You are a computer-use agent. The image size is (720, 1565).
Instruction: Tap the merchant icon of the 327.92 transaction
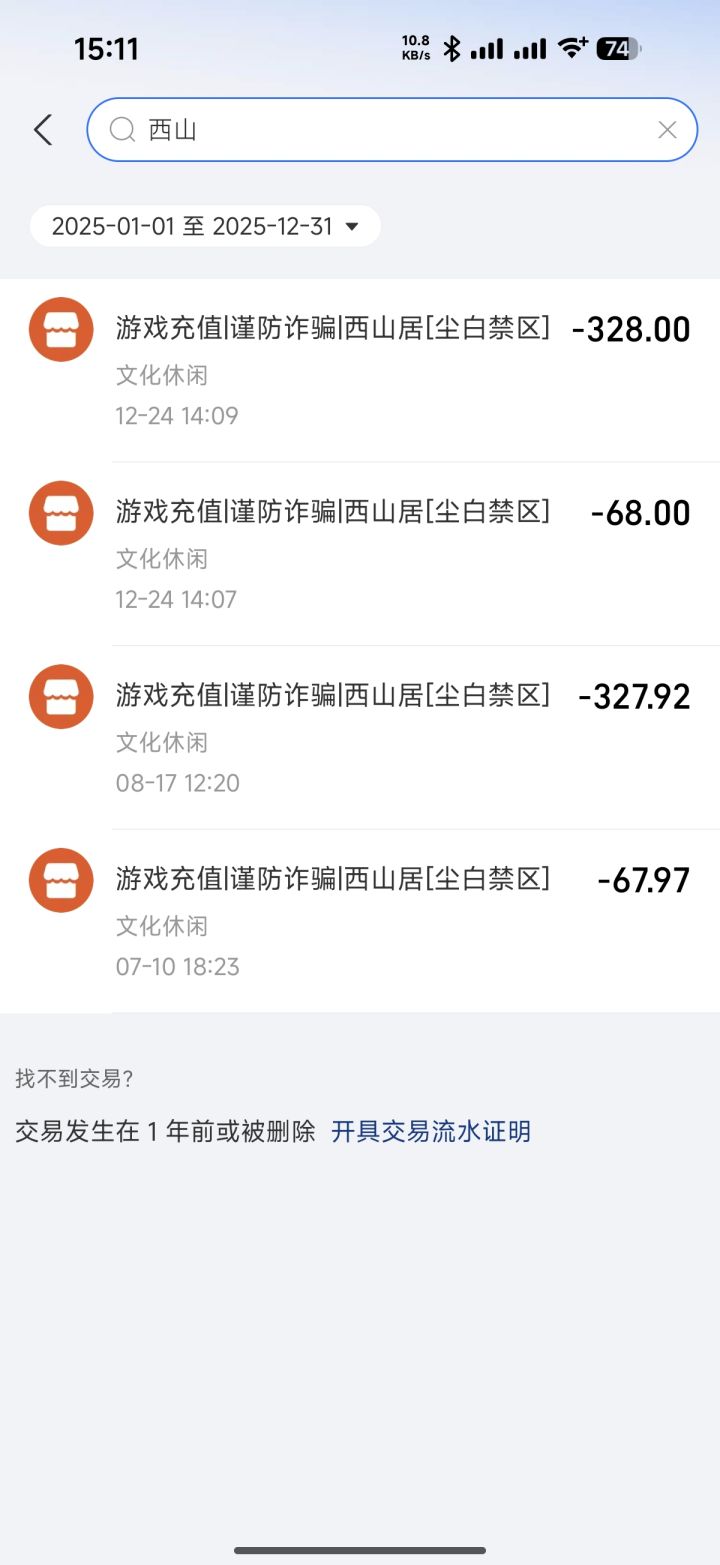(60, 696)
